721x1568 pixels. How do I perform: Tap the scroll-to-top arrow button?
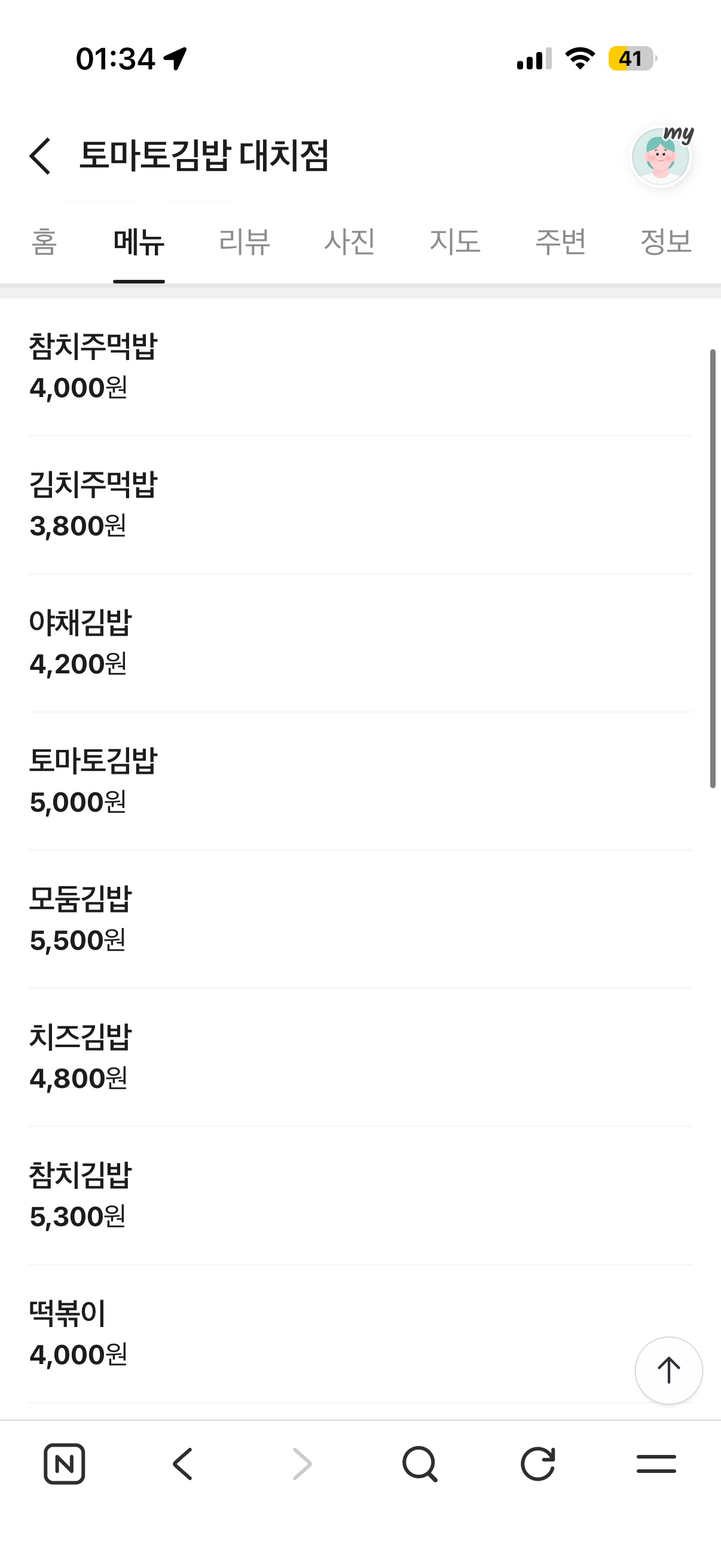coord(668,1370)
